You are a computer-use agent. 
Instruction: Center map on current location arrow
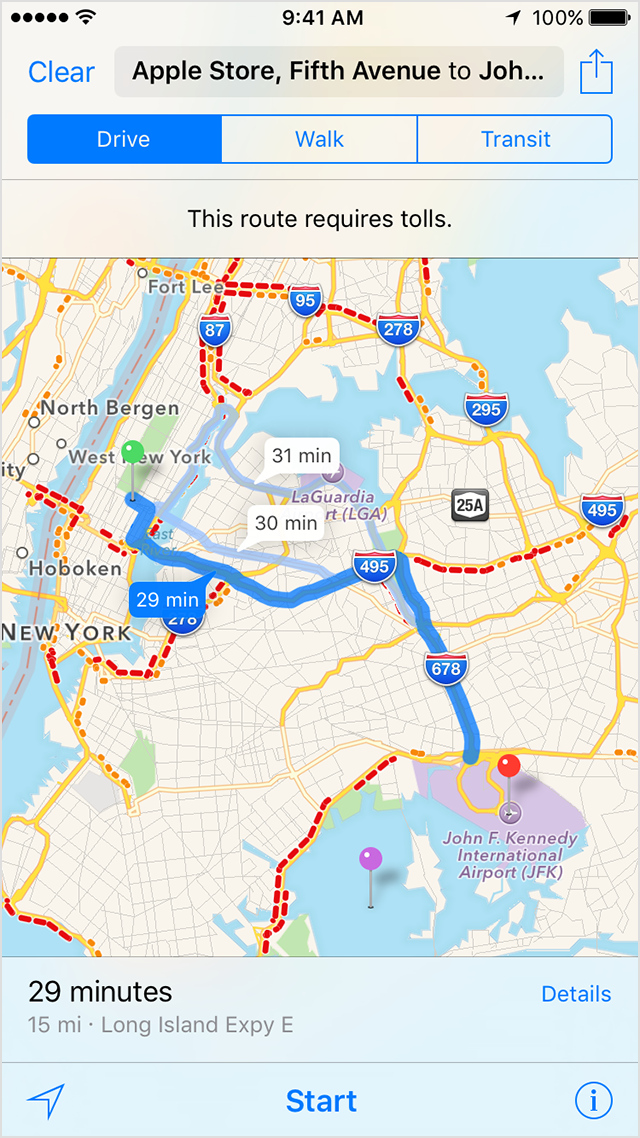[x=46, y=1101]
